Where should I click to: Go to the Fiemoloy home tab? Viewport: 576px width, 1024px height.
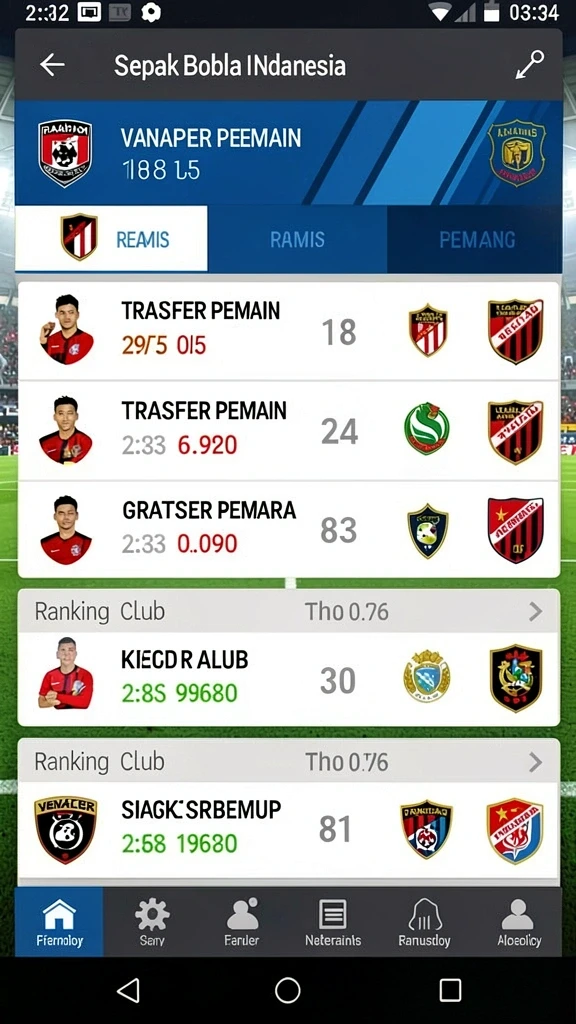(59, 922)
